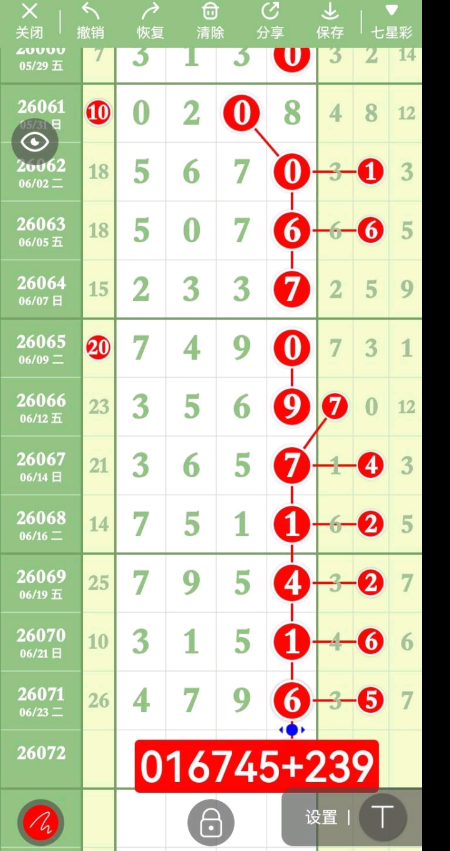Choose the text T tool

pyautogui.click(x=383, y=817)
